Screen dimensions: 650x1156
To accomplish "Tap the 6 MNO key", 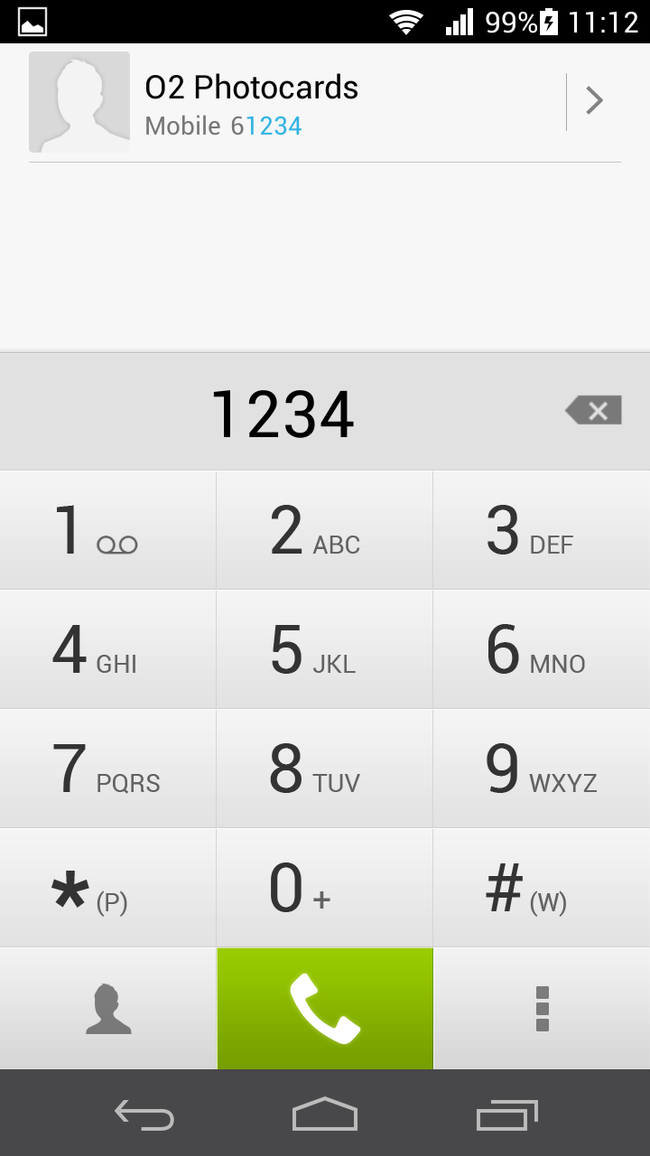I will 541,650.
